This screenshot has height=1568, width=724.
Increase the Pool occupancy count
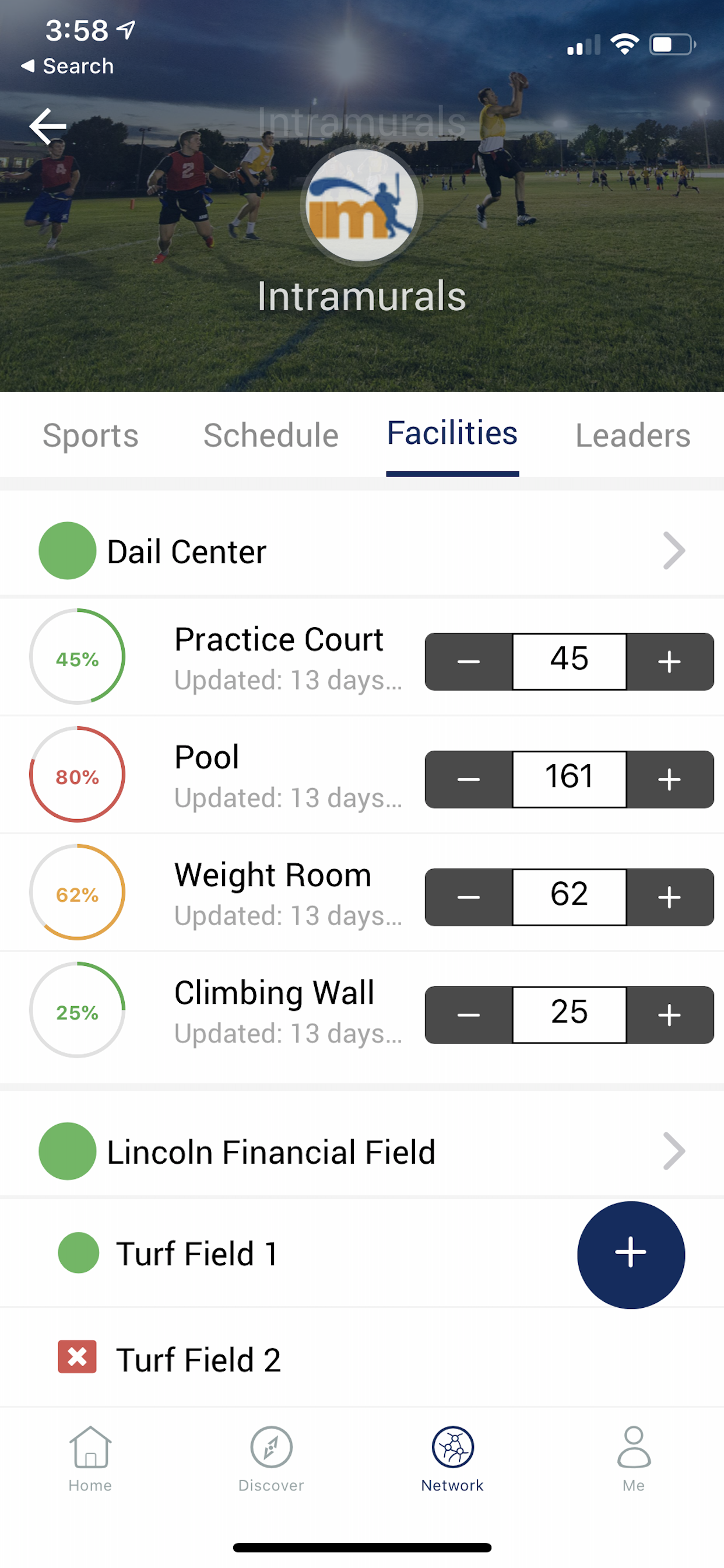[670, 779]
